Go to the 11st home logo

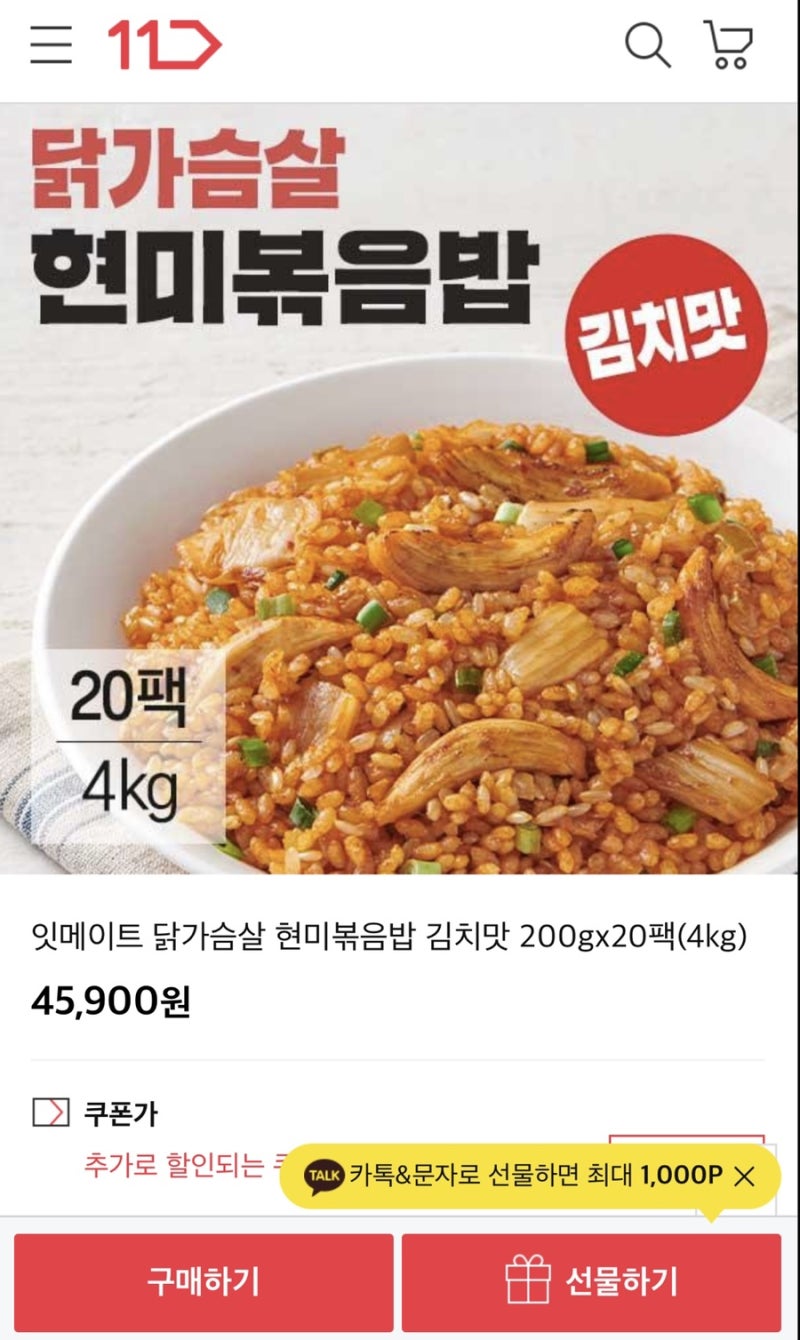(x=164, y=45)
